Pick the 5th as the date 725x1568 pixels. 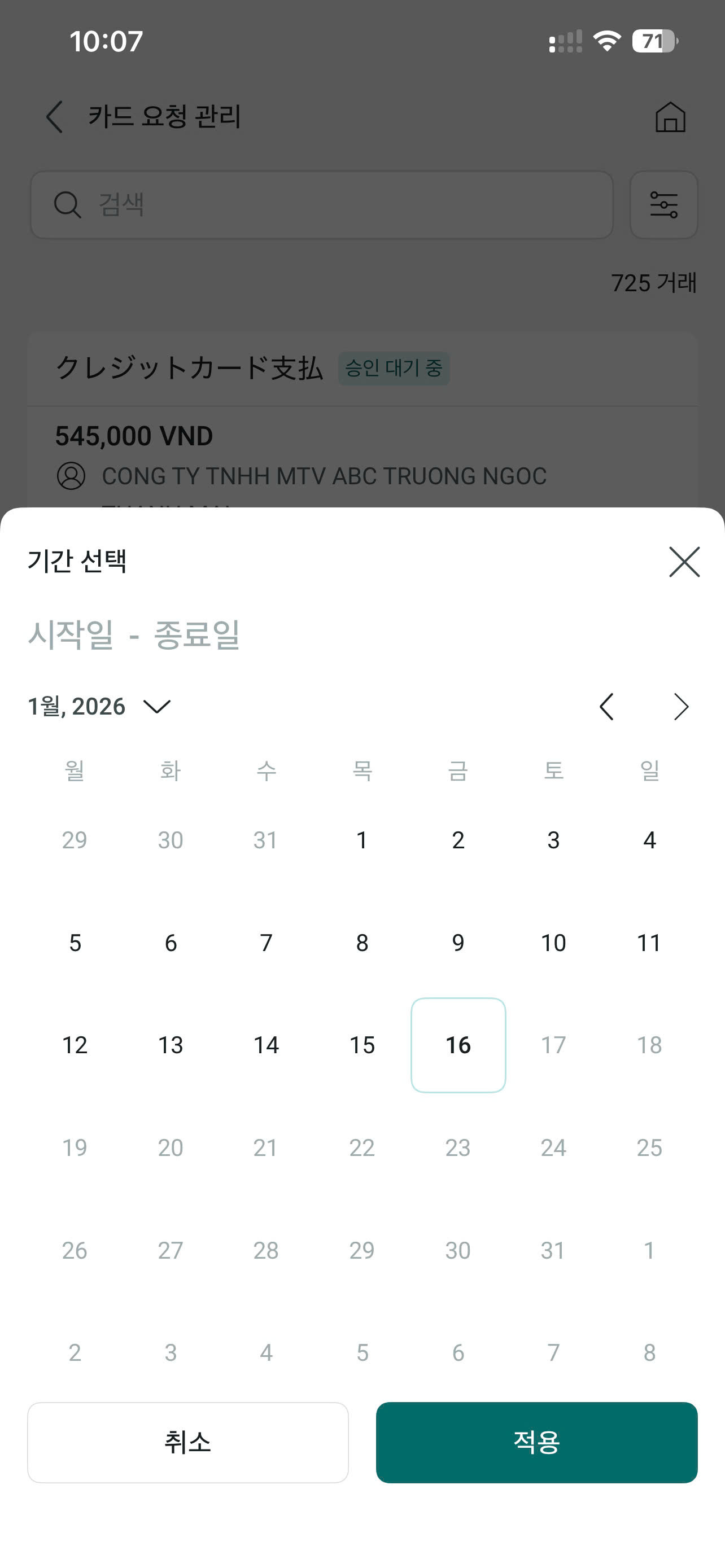click(x=75, y=943)
